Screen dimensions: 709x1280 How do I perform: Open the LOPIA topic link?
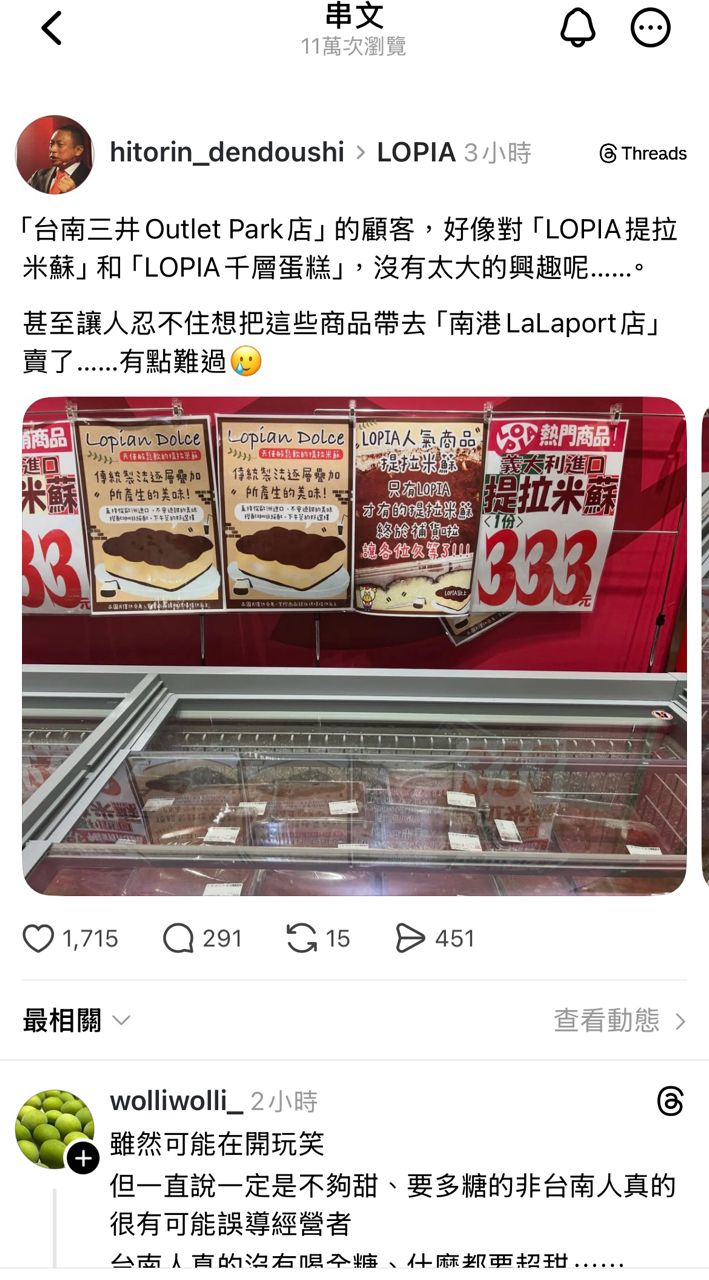[x=416, y=152]
